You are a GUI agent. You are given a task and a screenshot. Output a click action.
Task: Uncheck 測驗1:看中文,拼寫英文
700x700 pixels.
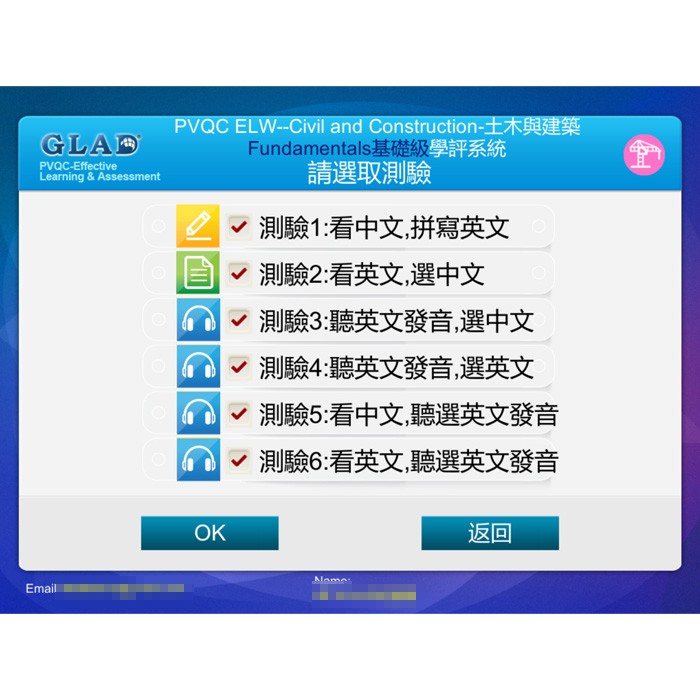point(238,227)
